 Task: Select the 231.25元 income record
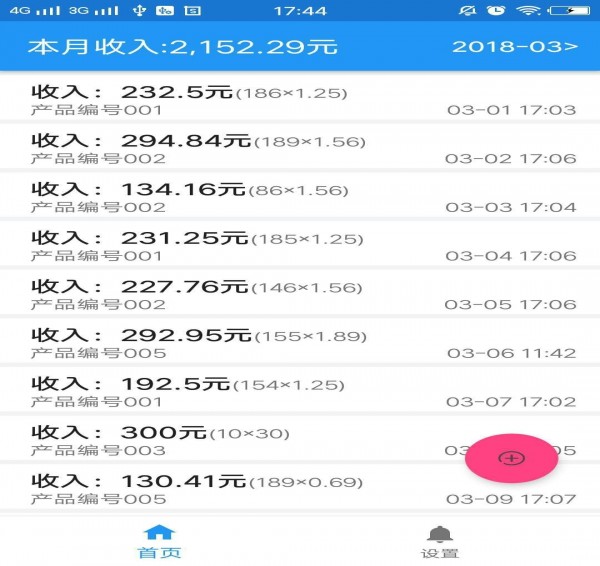click(300, 246)
